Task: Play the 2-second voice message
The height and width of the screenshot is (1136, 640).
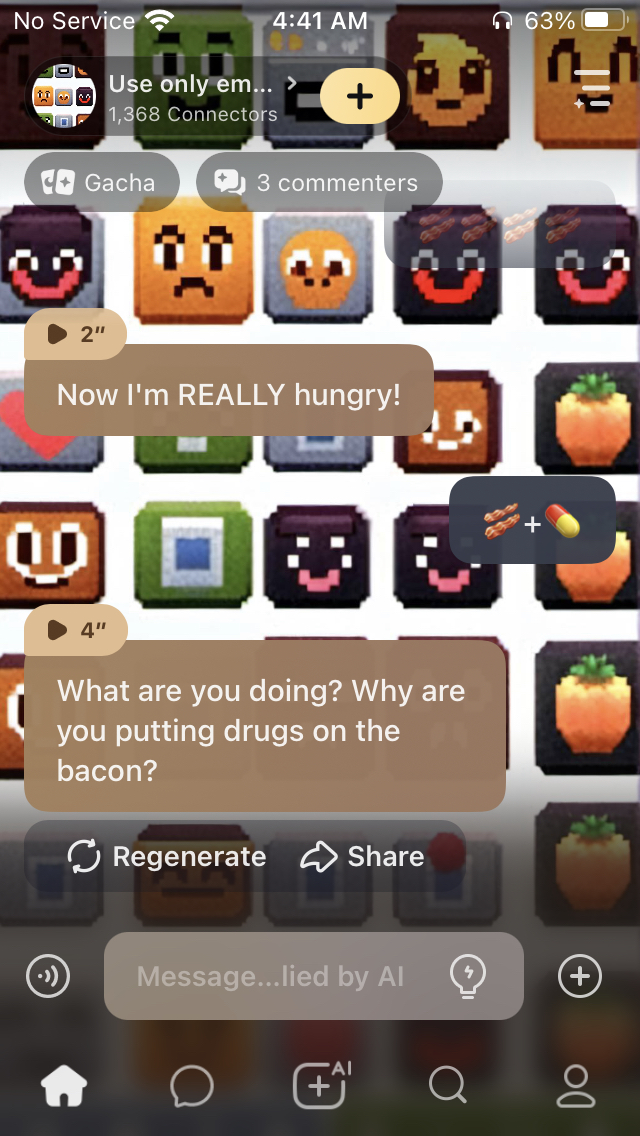Action: click(x=75, y=335)
